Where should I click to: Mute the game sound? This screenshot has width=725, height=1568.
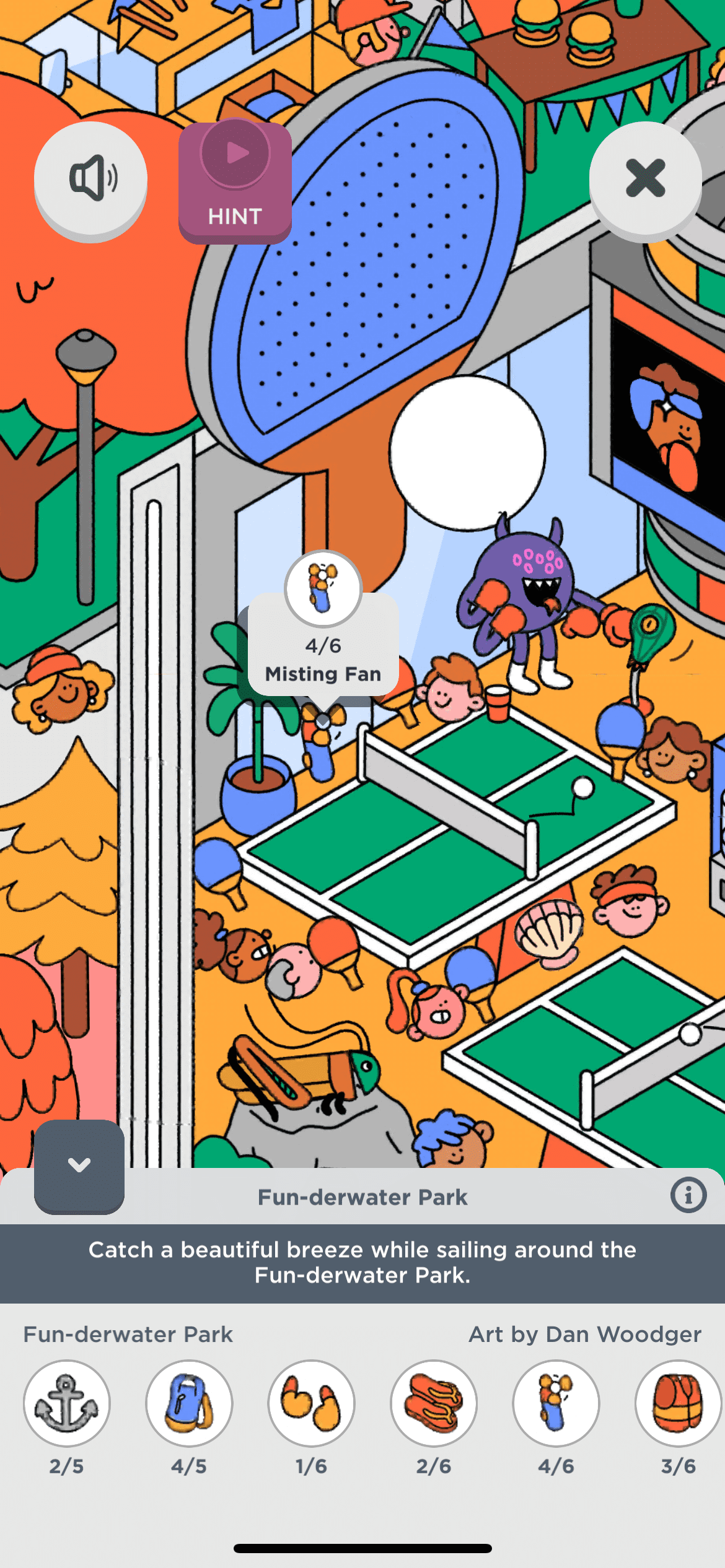(x=90, y=180)
